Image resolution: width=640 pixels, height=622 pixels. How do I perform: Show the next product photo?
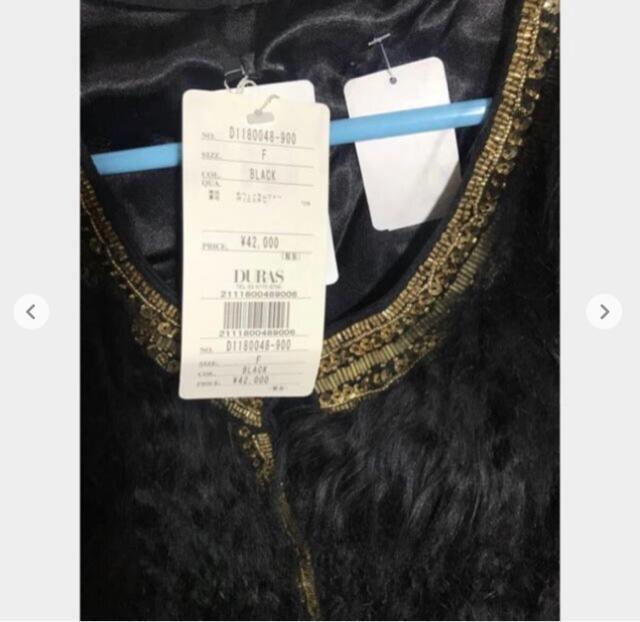603,312
